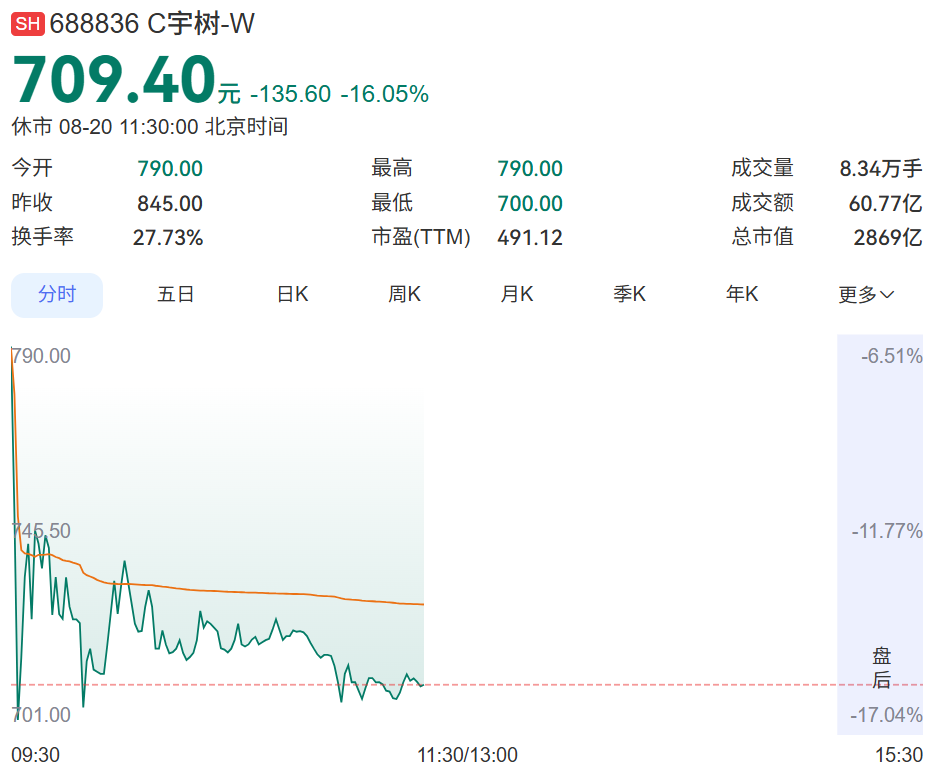Show the 月K monthly chart

517,295
